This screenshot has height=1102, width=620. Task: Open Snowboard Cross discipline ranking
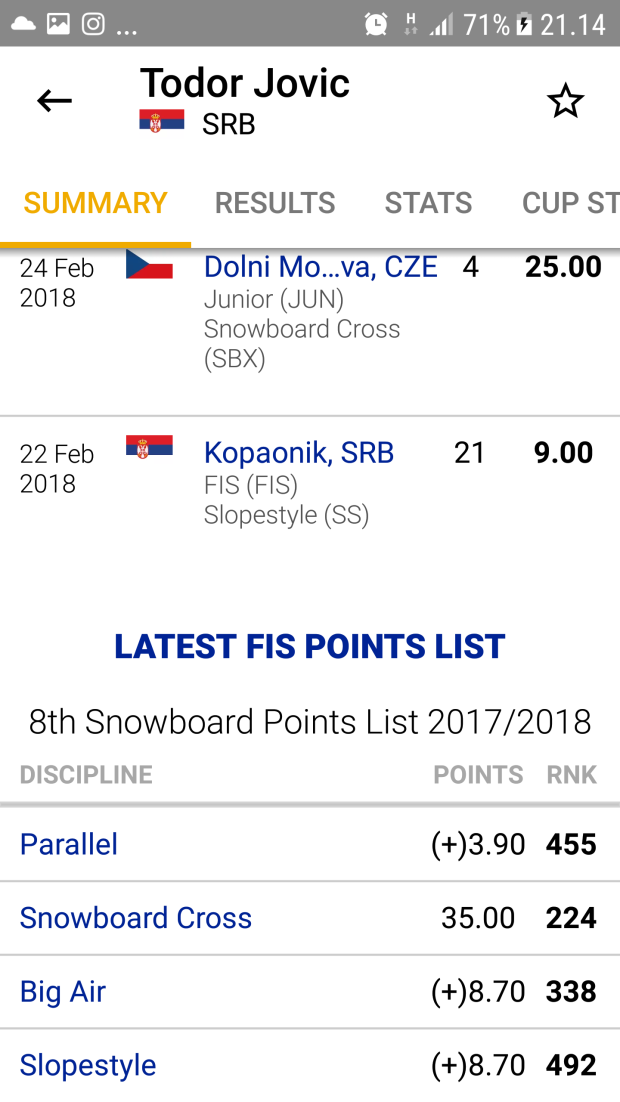coord(136,918)
